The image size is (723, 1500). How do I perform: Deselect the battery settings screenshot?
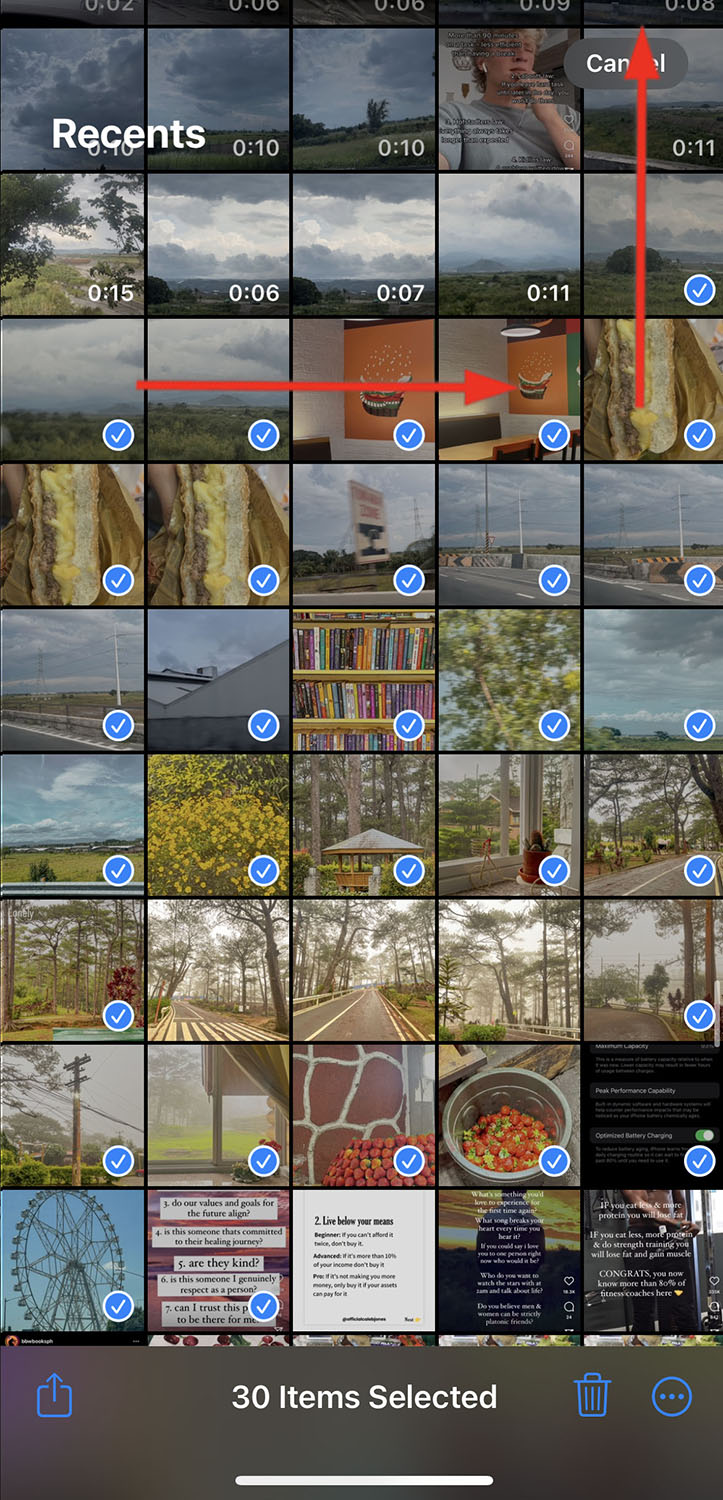[654, 1114]
